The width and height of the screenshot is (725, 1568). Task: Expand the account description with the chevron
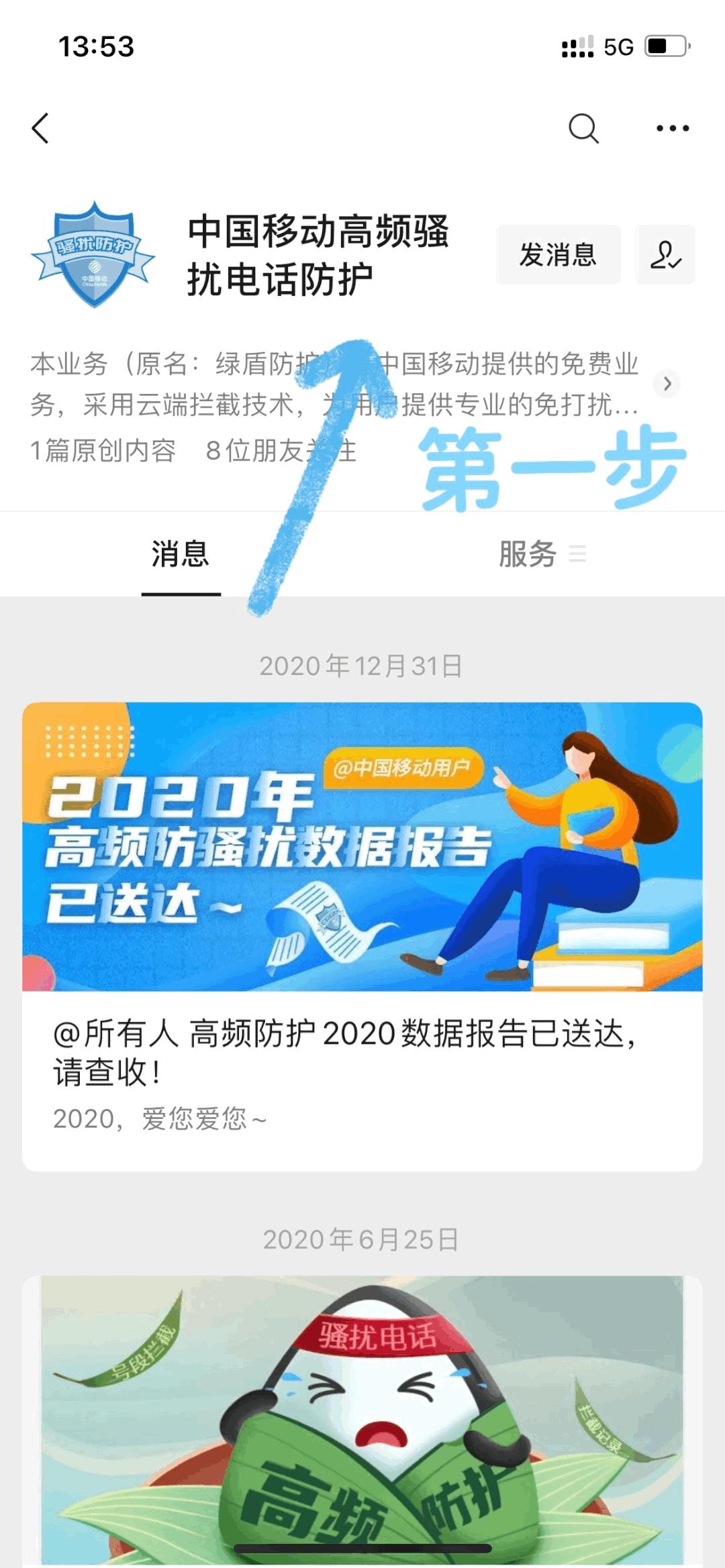[667, 385]
